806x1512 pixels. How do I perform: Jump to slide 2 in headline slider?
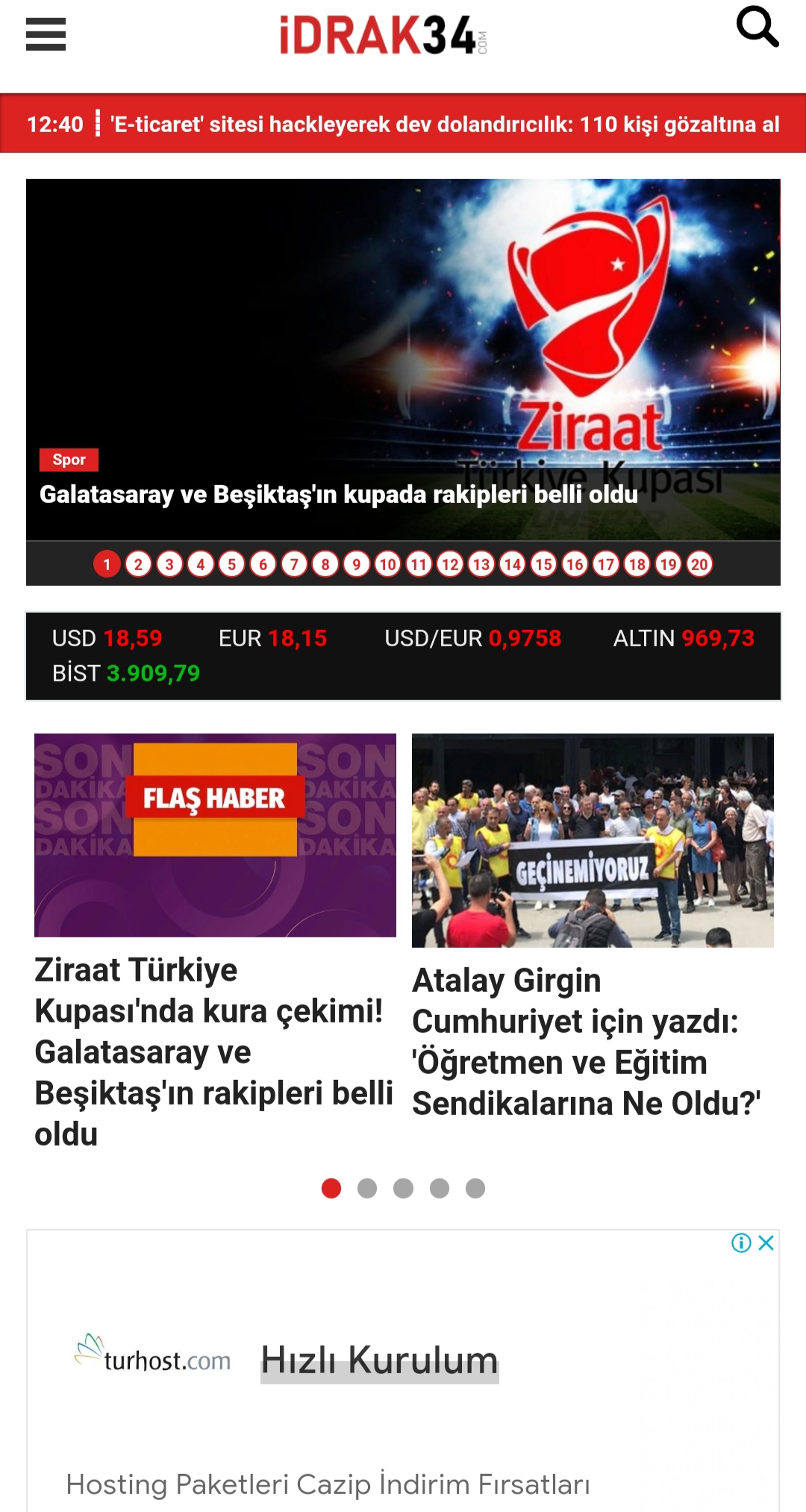click(138, 564)
